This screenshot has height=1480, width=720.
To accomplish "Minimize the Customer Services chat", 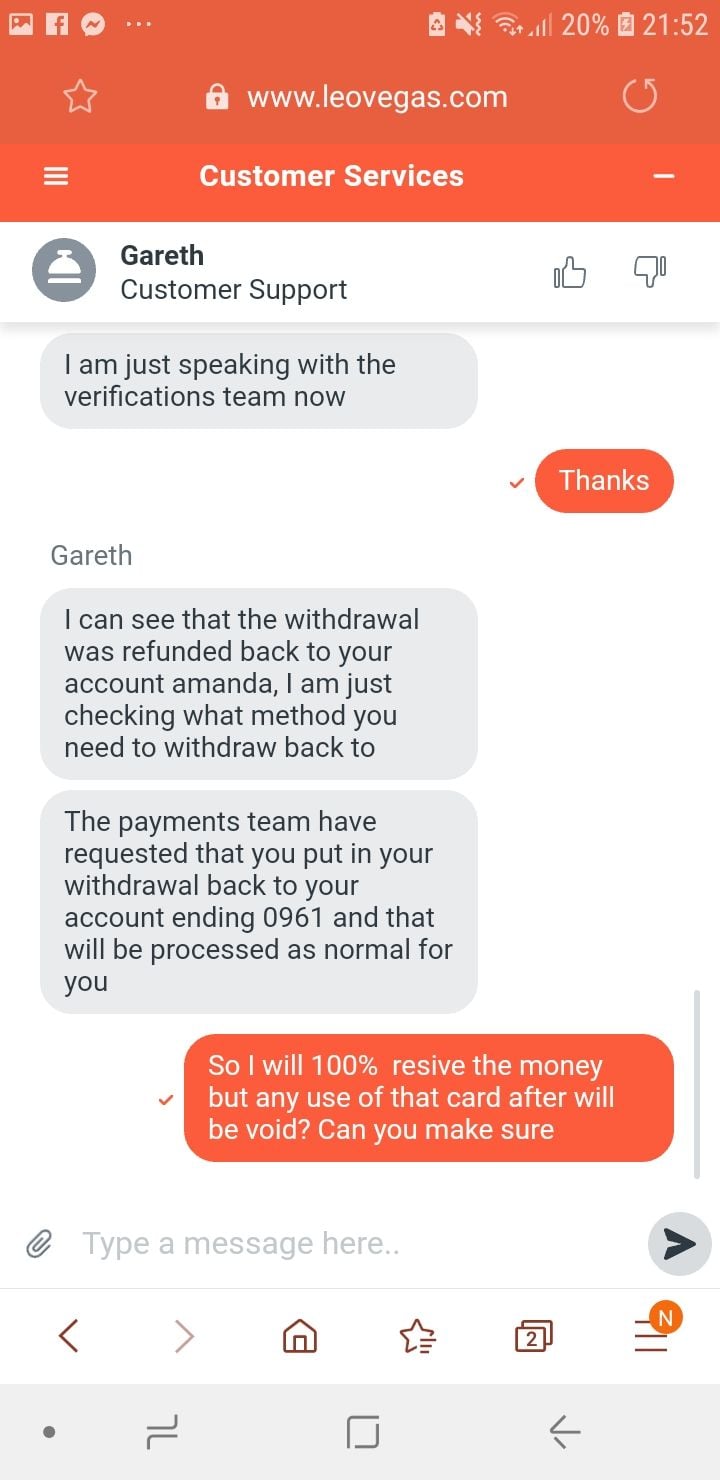I will tap(664, 176).
